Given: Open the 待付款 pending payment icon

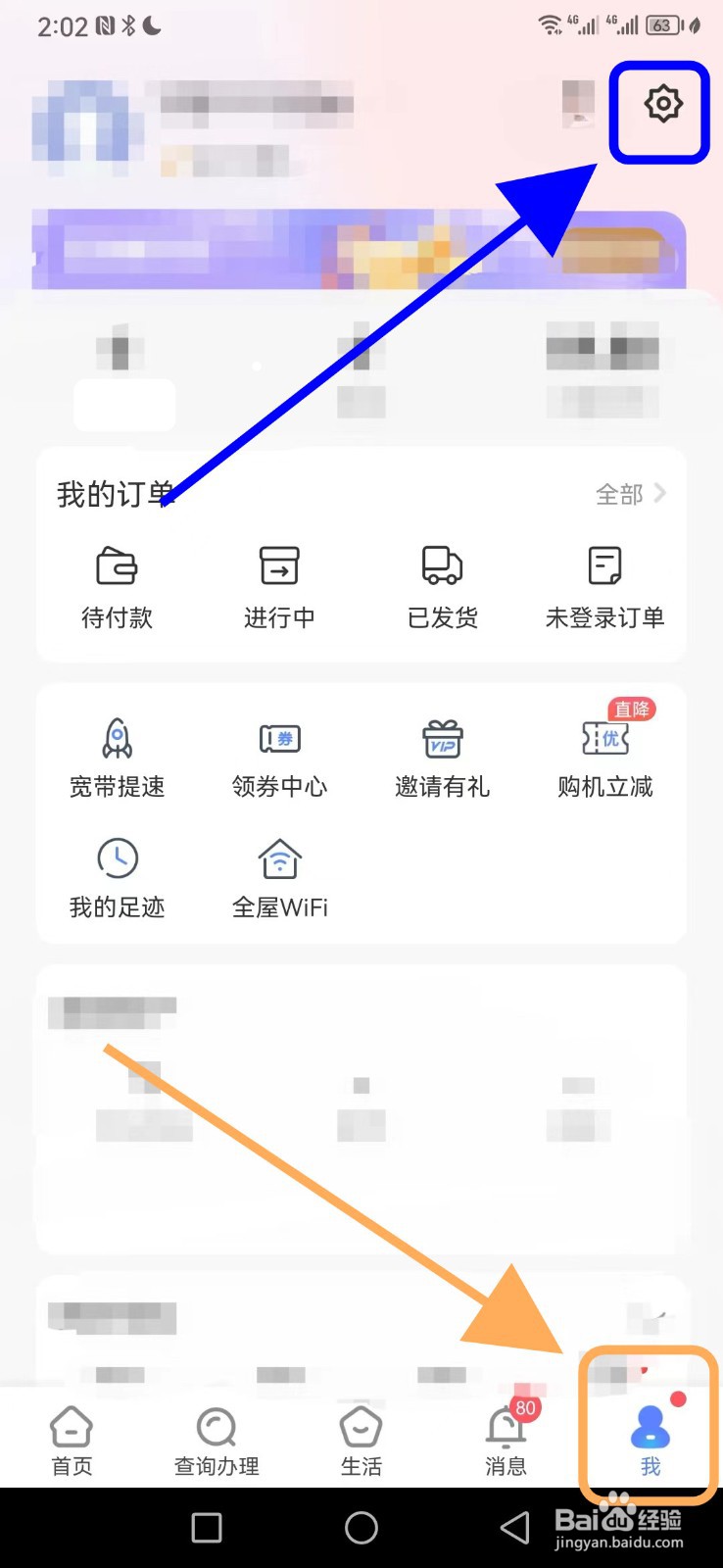Looking at the screenshot, I should point(117,566).
